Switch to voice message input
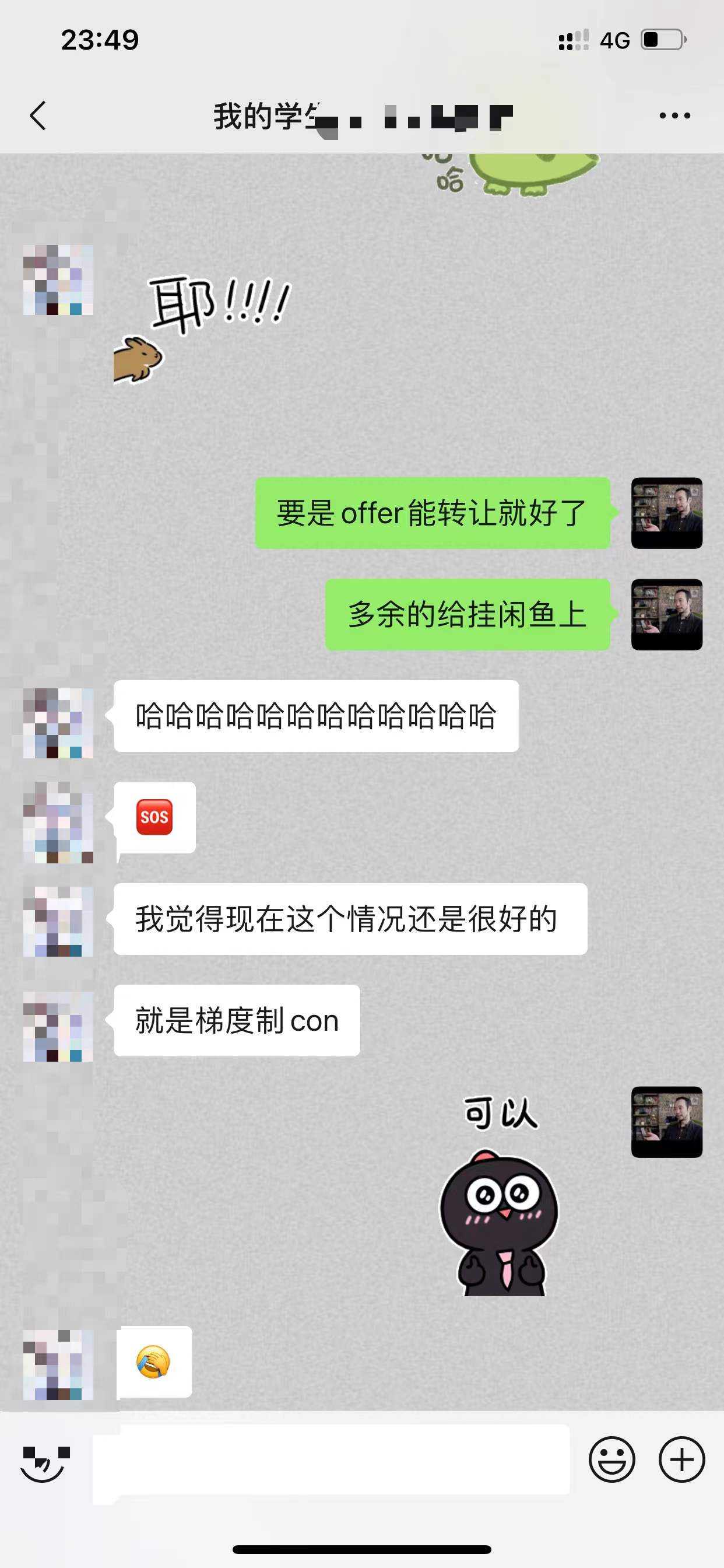 coord(45,1461)
